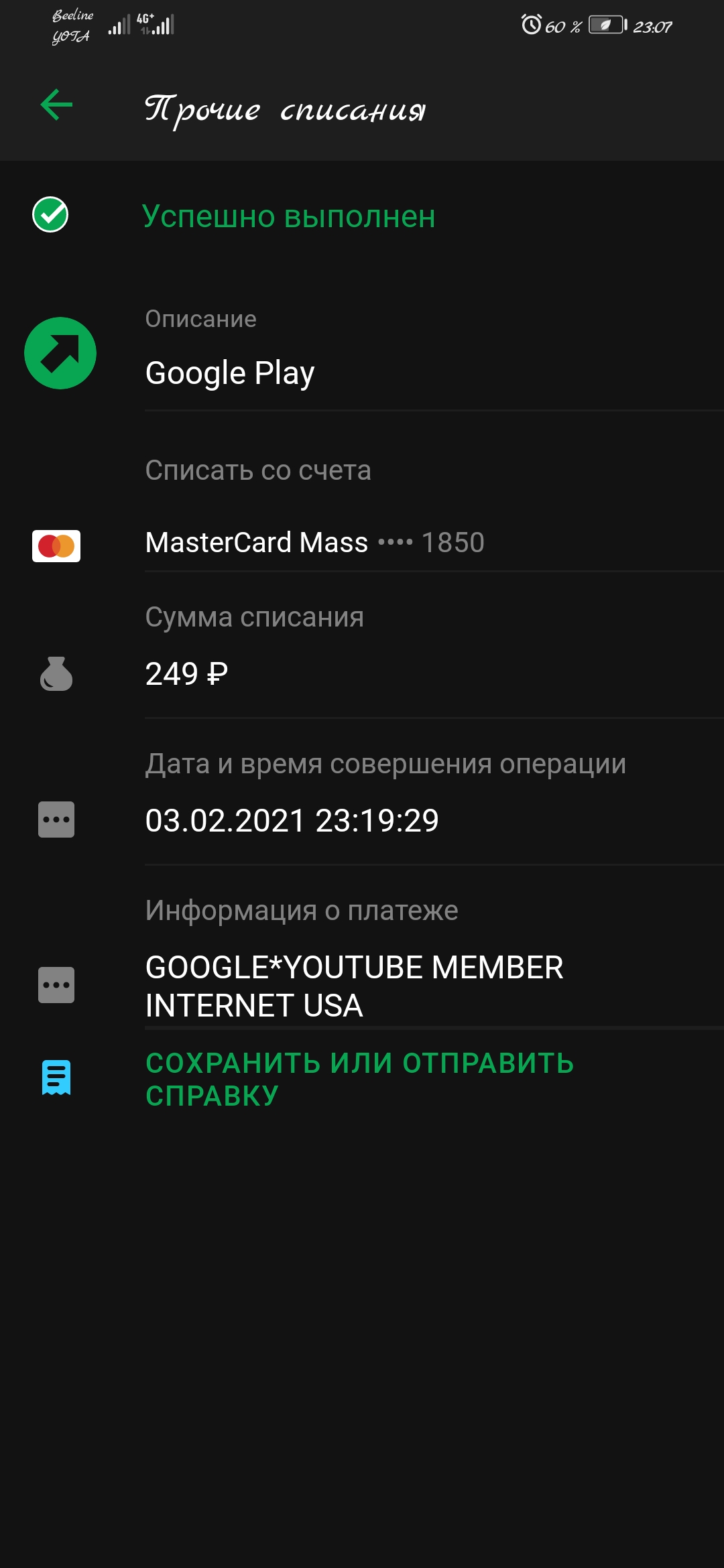Go back using the green arrow
The height and width of the screenshot is (1568, 724).
pos(57,105)
